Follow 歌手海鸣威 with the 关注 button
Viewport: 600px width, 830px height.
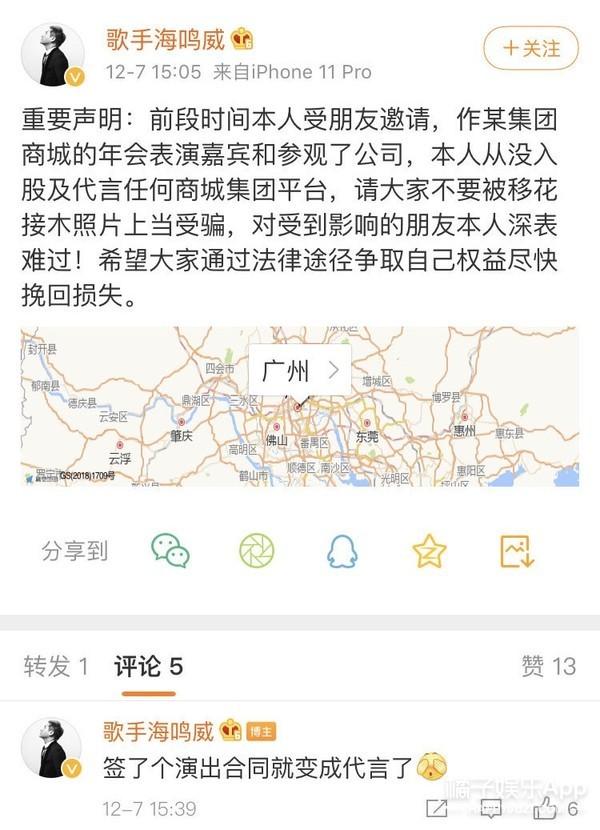pyautogui.click(x=531, y=47)
